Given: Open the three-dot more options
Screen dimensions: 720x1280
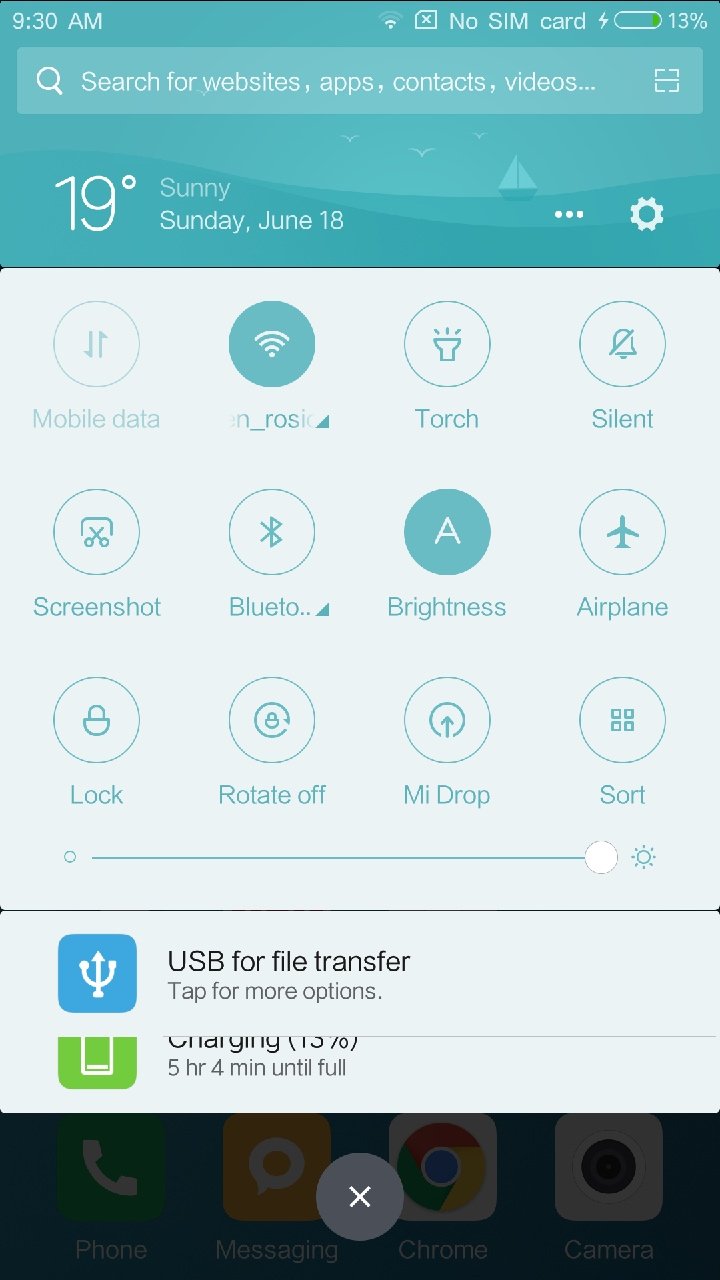Looking at the screenshot, I should click(569, 214).
